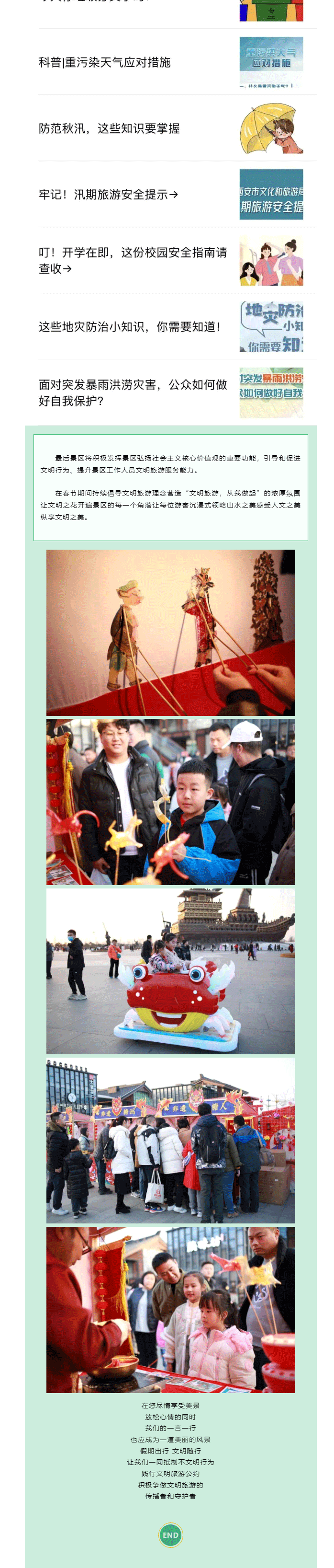Open article 科普|重污染天气应对措施
The image size is (334, 1568).
click(x=104, y=62)
